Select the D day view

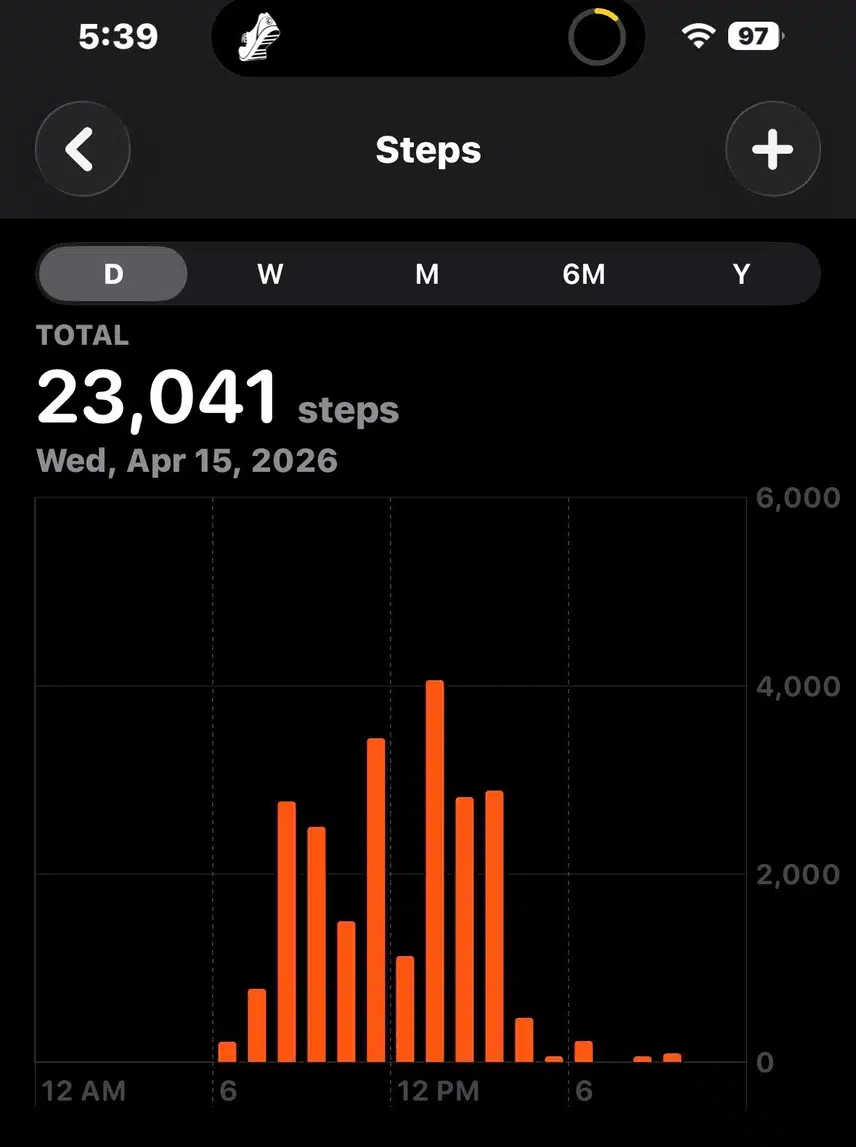[113, 274]
